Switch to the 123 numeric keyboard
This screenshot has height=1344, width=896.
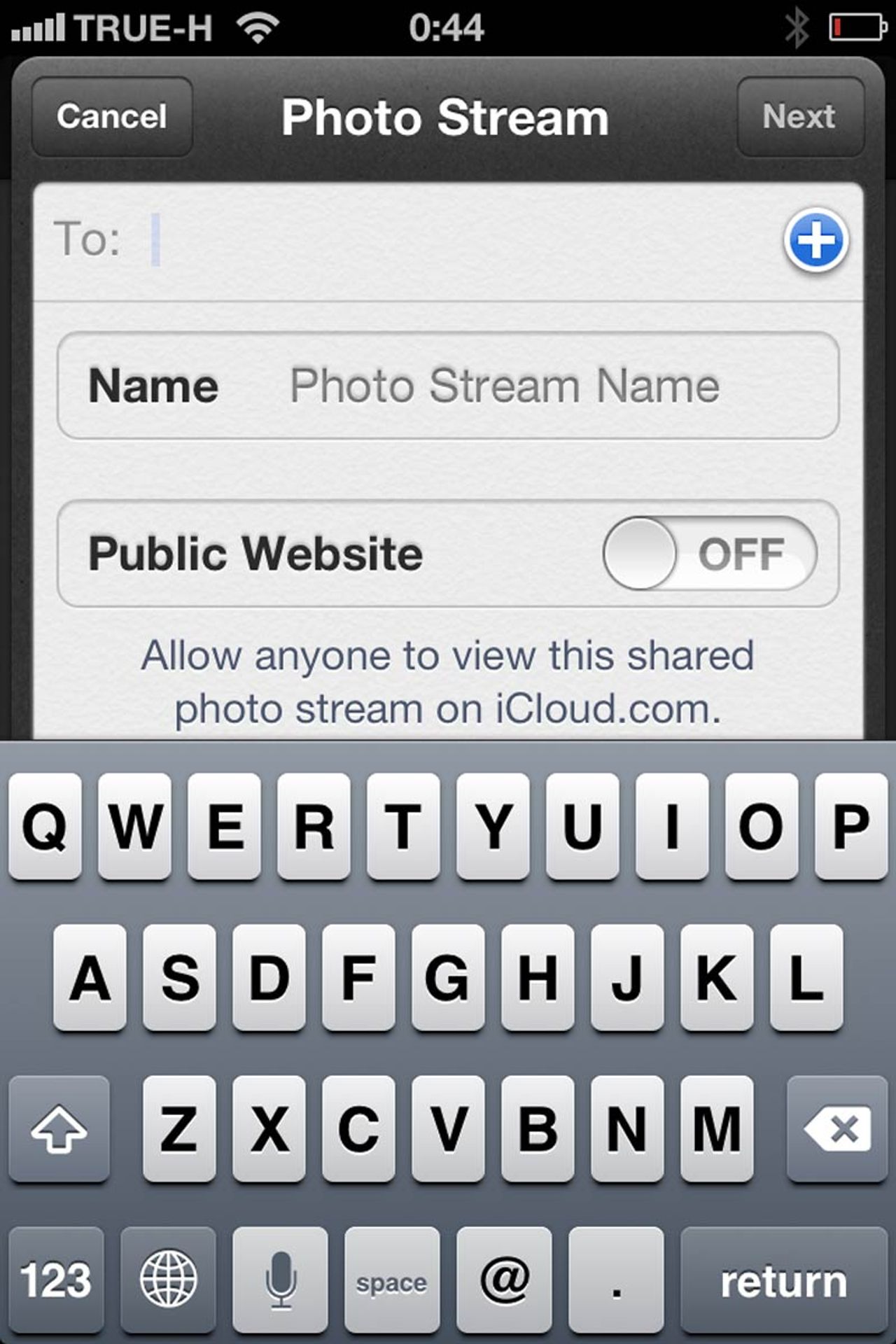[x=56, y=1280]
